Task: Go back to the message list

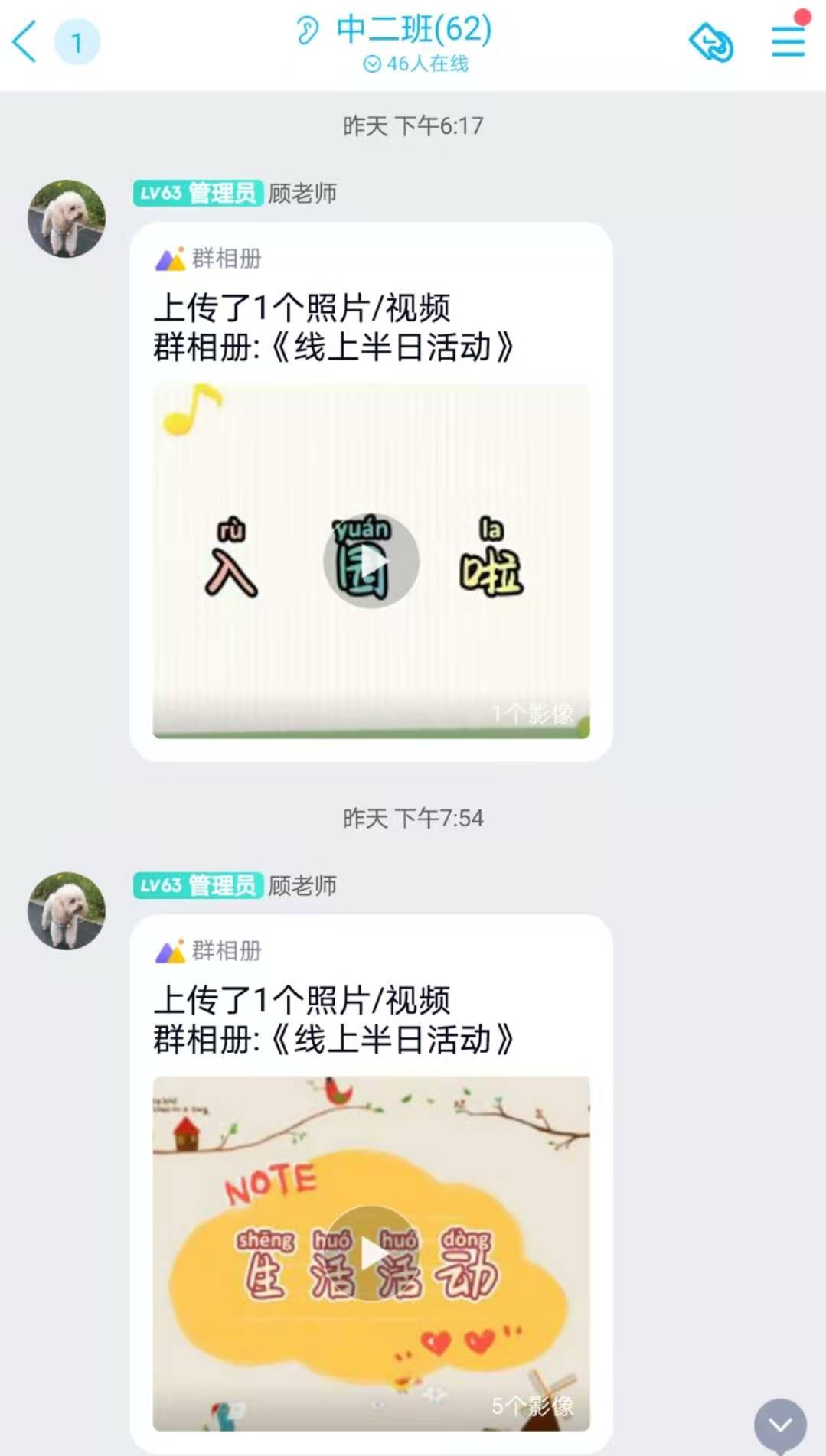Action: pos(26,42)
